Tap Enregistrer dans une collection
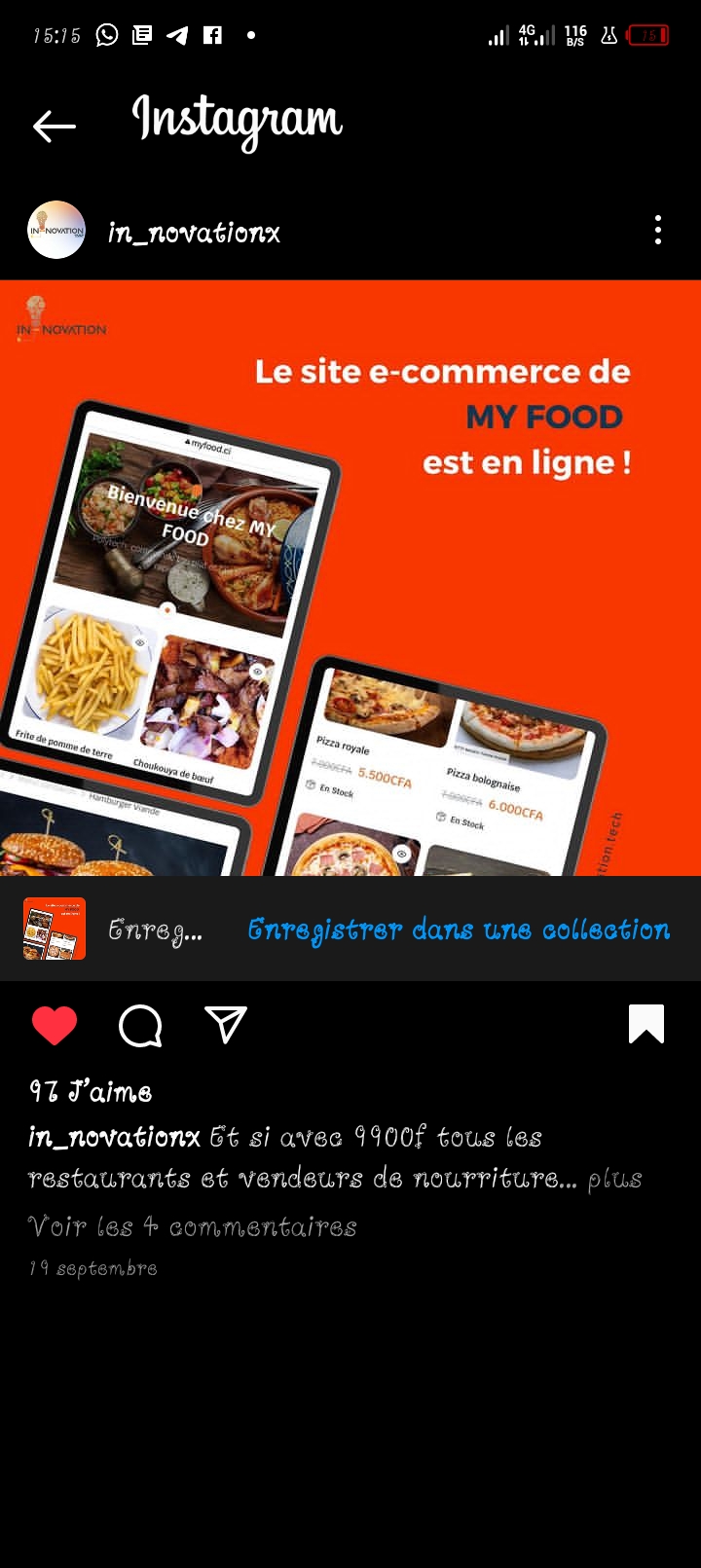Viewport: 701px width, 1568px height. [x=459, y=930]
